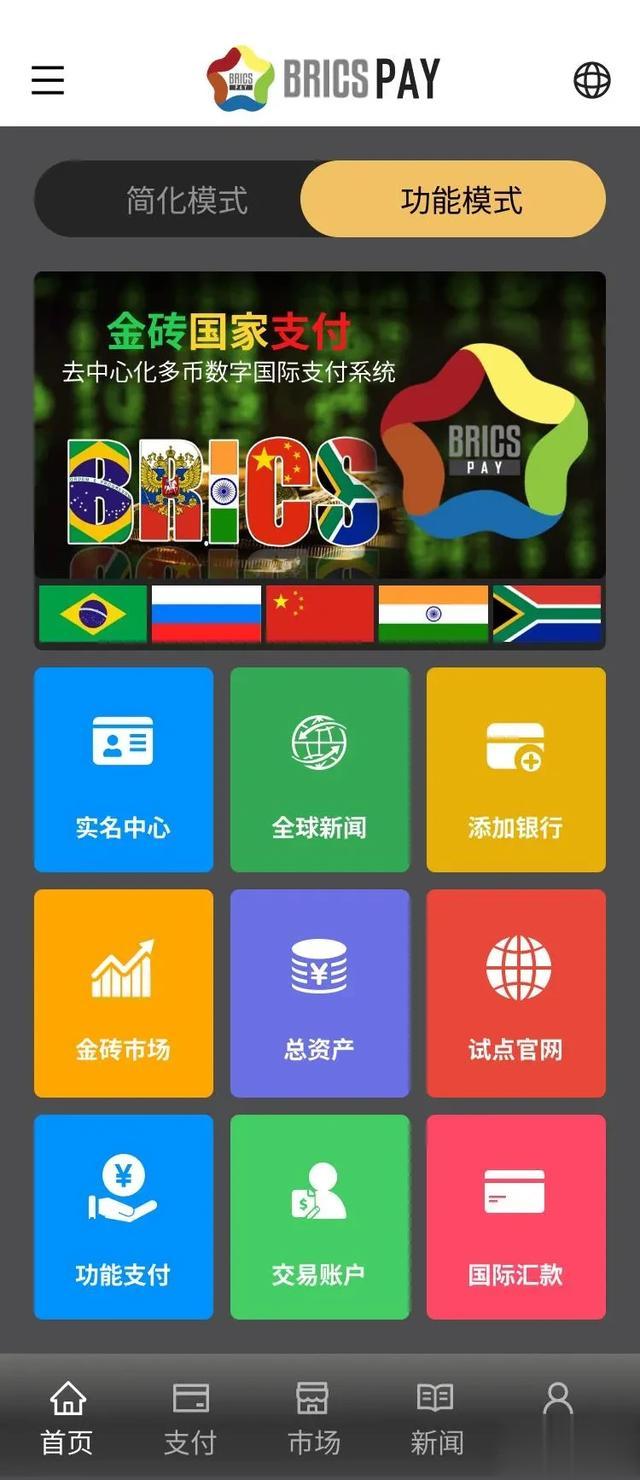Open the hamburger drawer menu

point(47,80)
